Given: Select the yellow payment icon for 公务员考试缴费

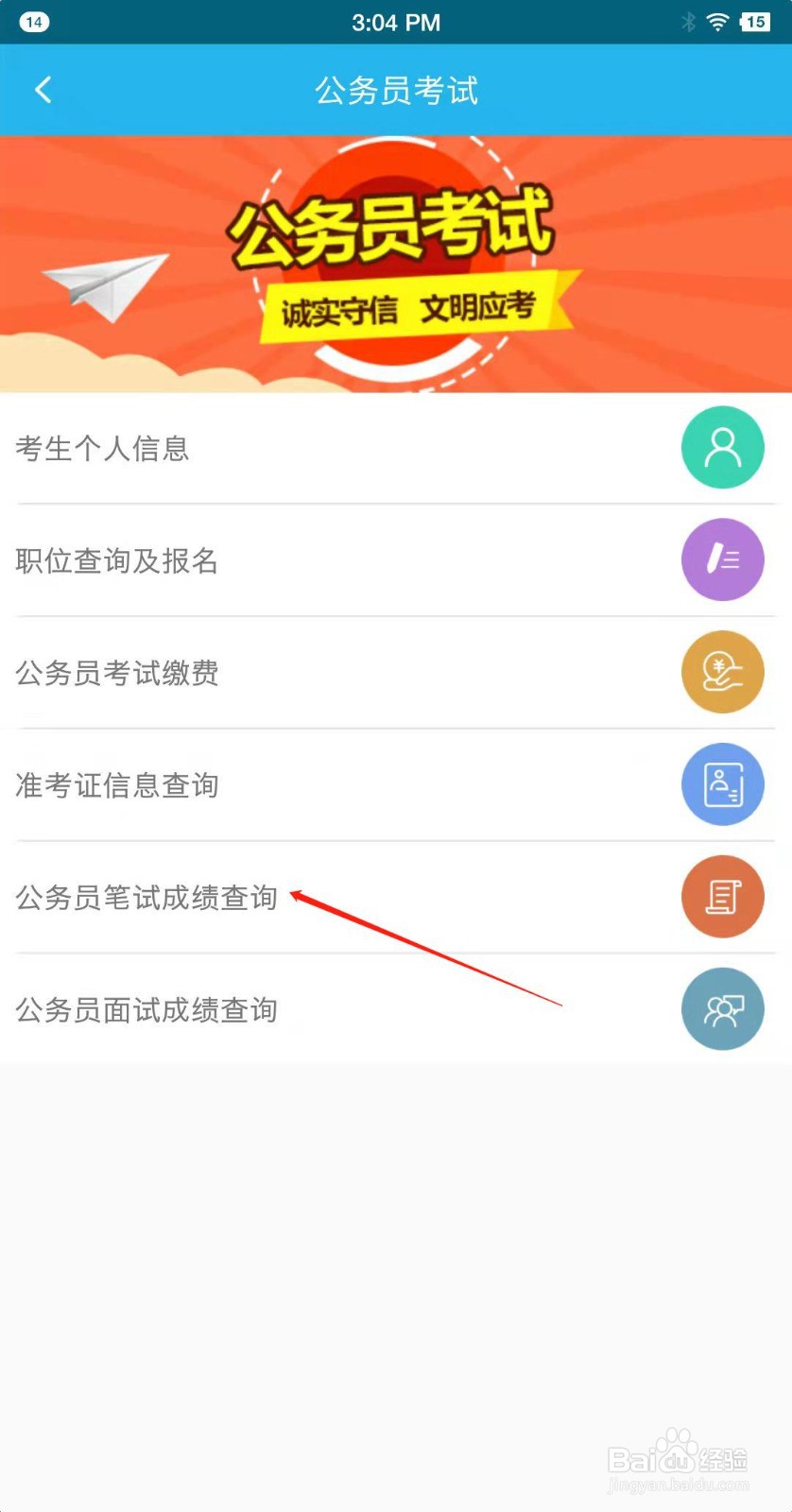Looking at the screenshot, I should pyautogui.click(x=723, y=672).
